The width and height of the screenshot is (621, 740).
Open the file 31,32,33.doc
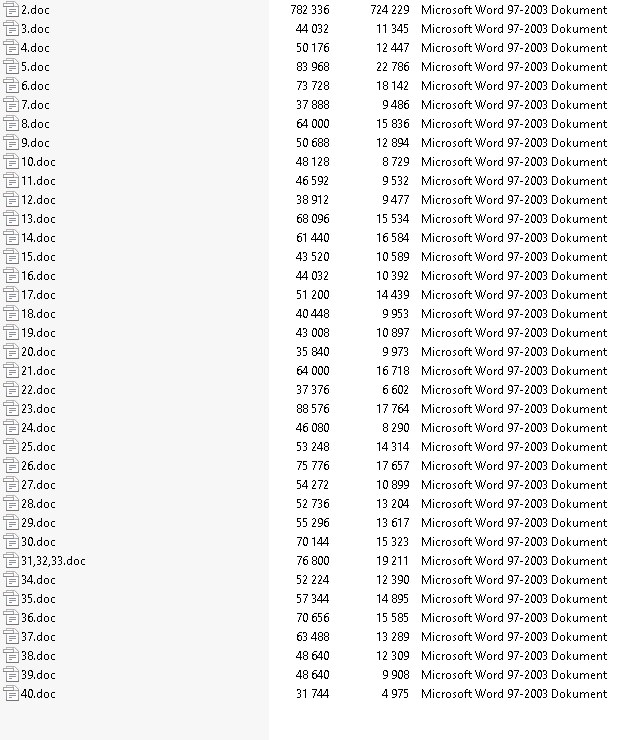[53, 561]
